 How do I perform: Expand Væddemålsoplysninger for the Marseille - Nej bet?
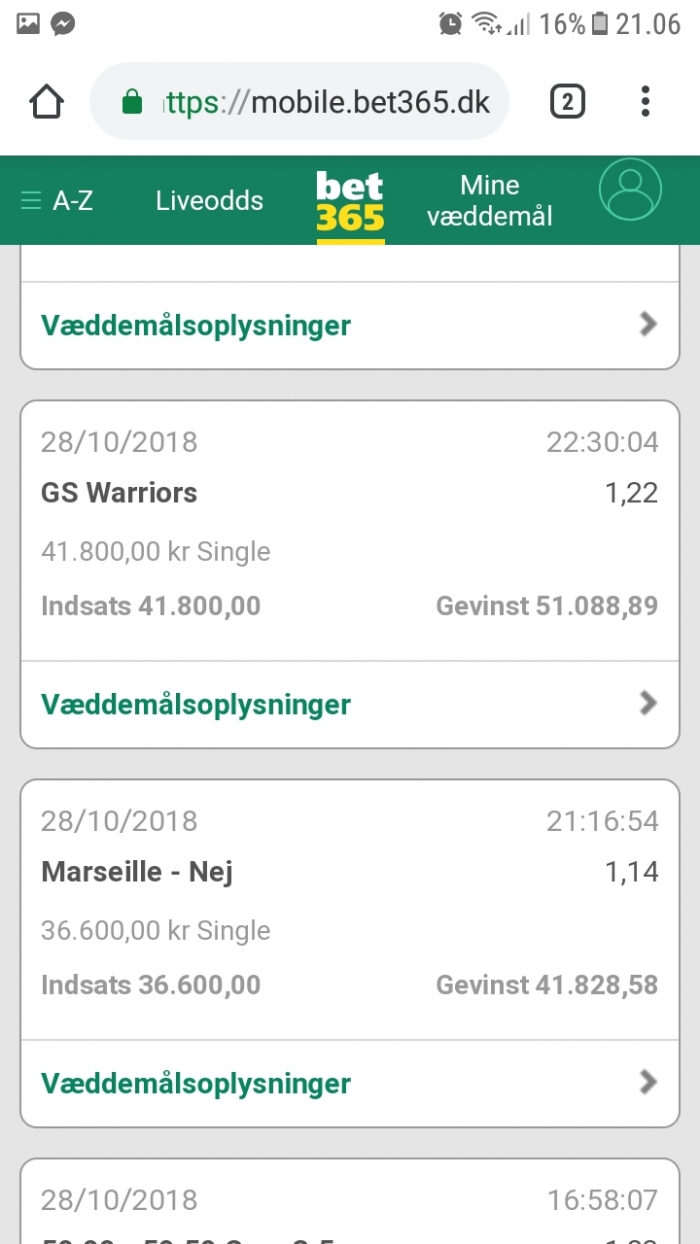350,1083
